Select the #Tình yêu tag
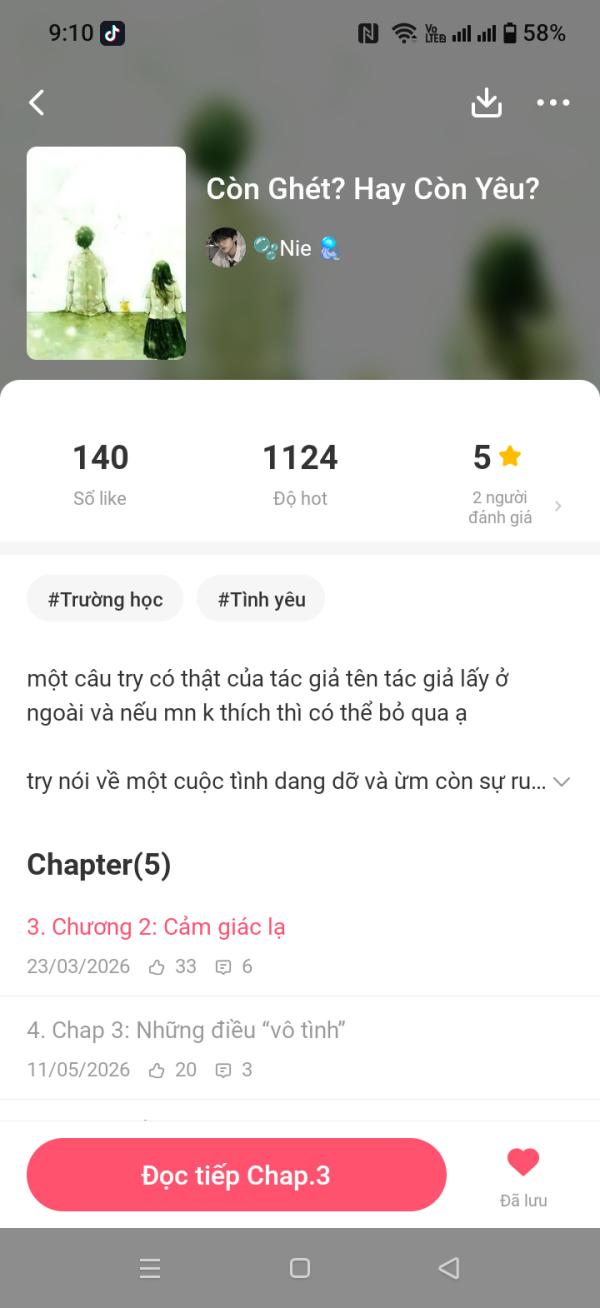The width and height of the screenshot is (600, 1308). coord(261,600)
